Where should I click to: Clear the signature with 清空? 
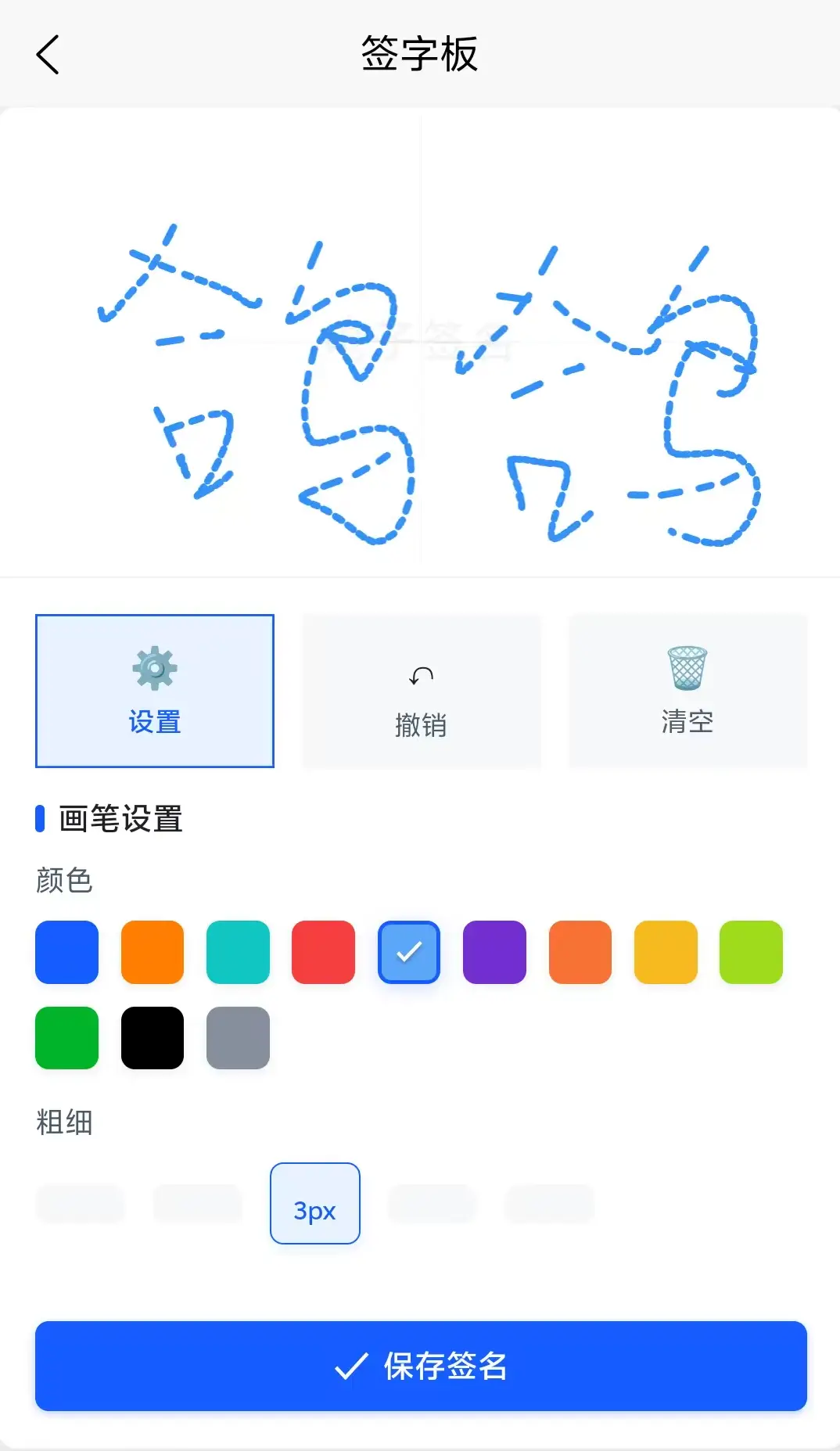(687, 691)
